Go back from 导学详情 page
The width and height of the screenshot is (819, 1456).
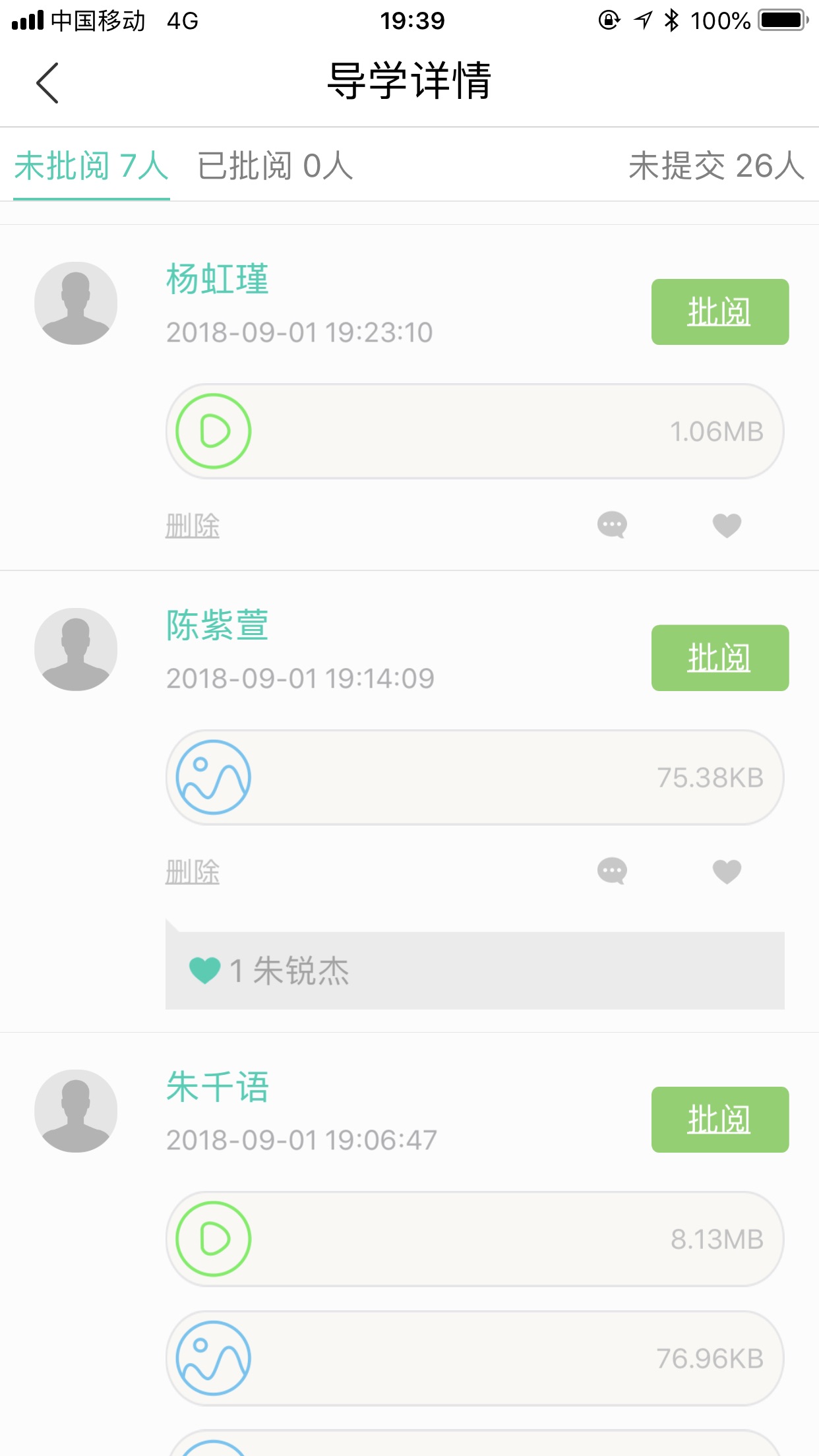[47, 83]
